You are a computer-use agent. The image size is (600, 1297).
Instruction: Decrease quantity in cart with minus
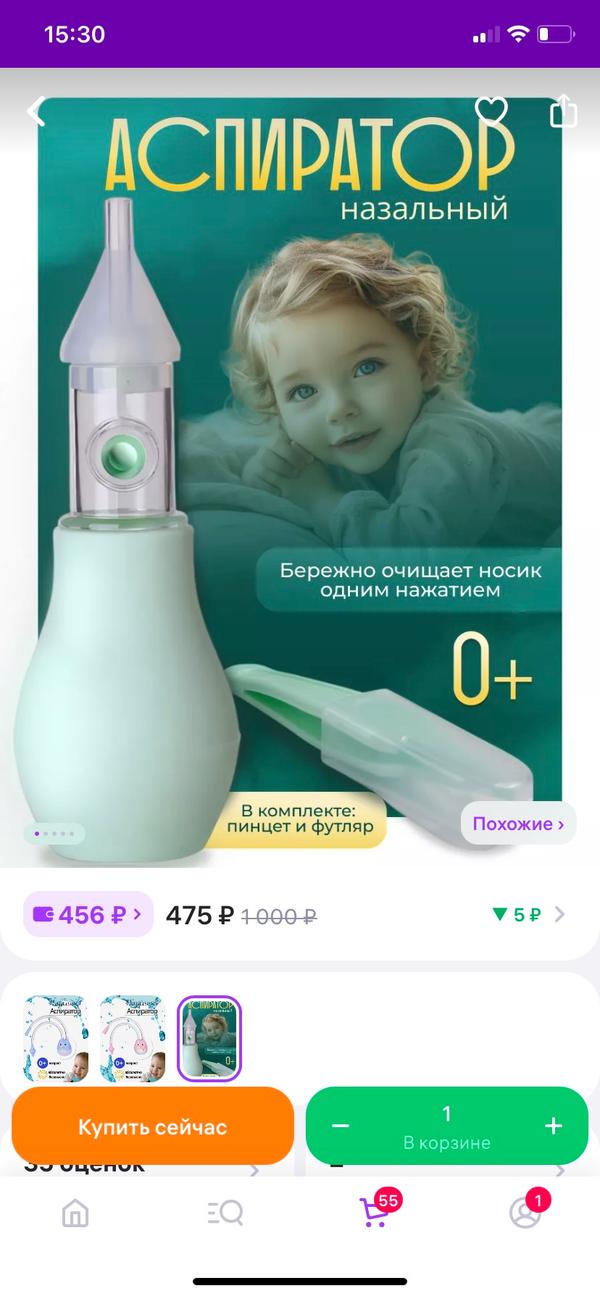pyautogui.click(x=340, y=1126)
